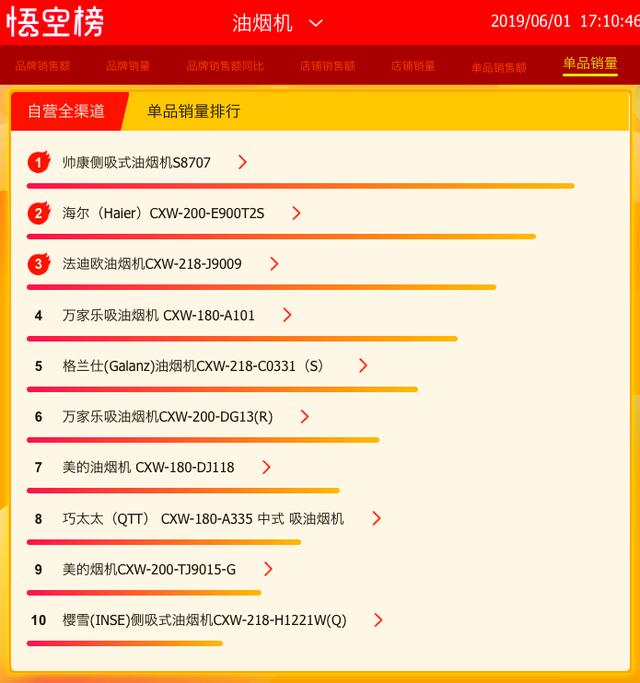The width and height of the screenshot is (640, 683).
Task: View 万家乐吸油烟机 CXW-180-A101
Action: [x=158, y=315]
